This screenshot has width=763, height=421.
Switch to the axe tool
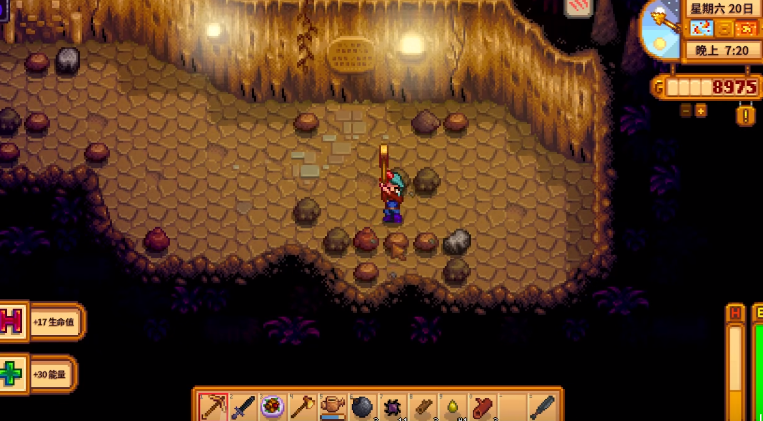pos(302,406)
